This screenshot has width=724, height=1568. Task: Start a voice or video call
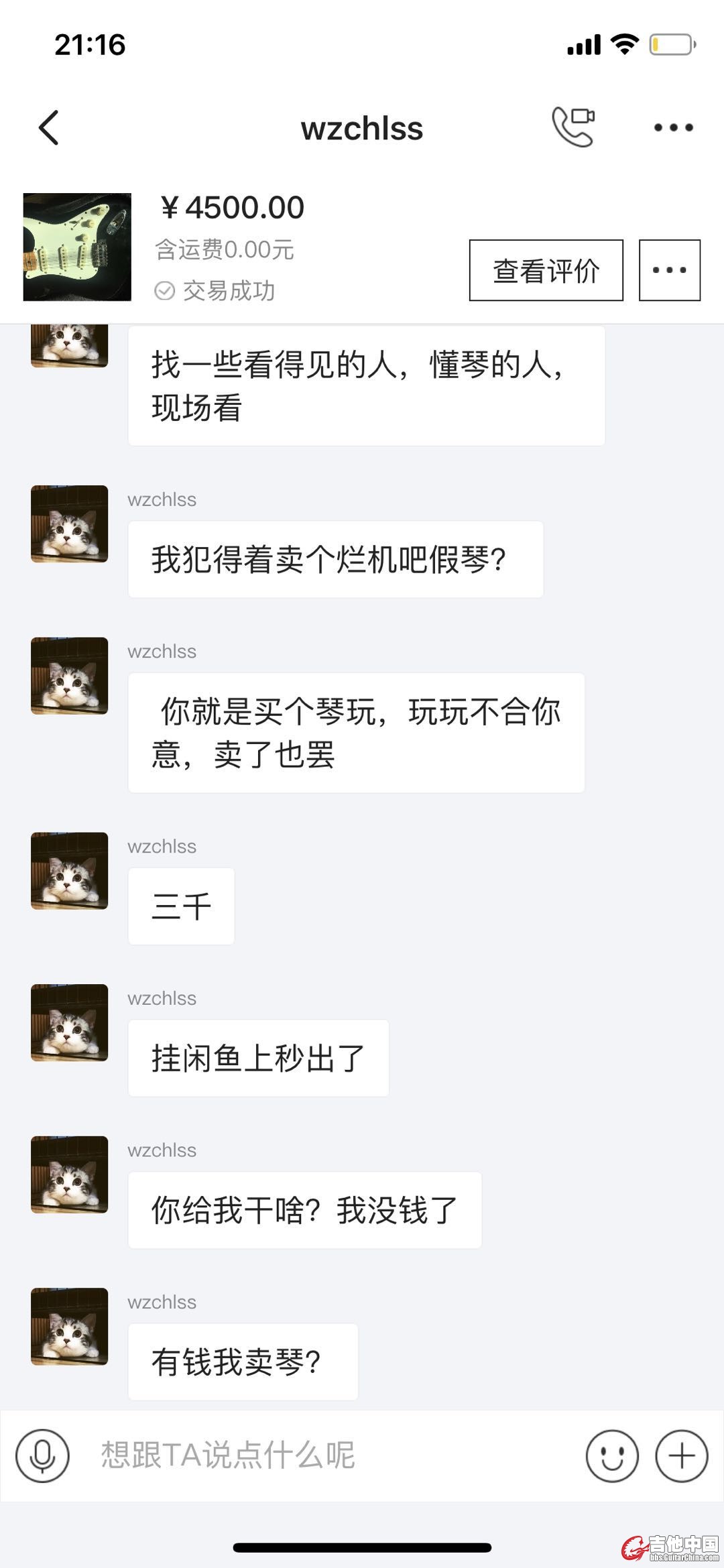click(573, 127)
